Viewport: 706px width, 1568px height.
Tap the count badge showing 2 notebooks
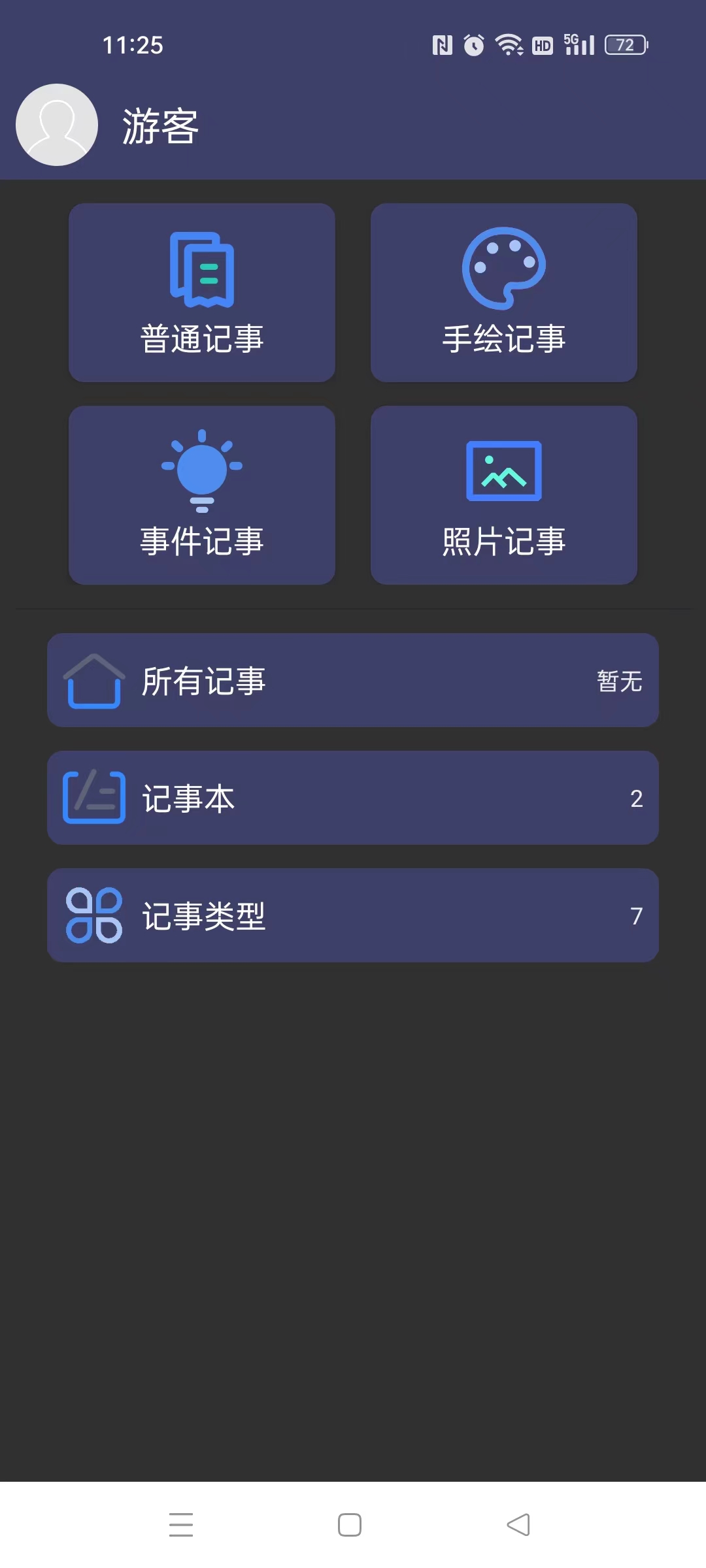pos(635,798)
